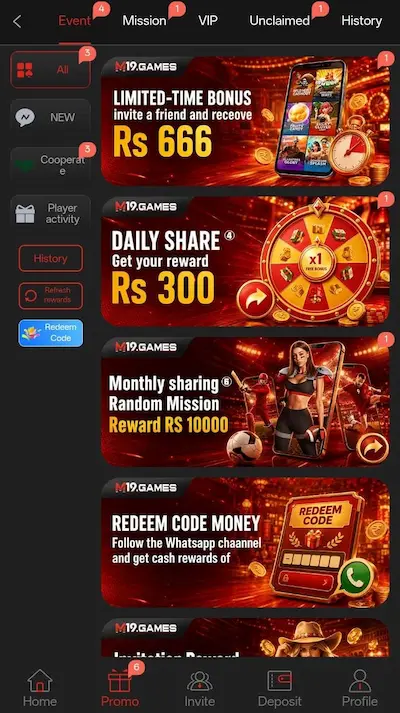Select the Cooperate category
Screen dimensions: 400x713
pyautogui.click(x=50, y=165)
